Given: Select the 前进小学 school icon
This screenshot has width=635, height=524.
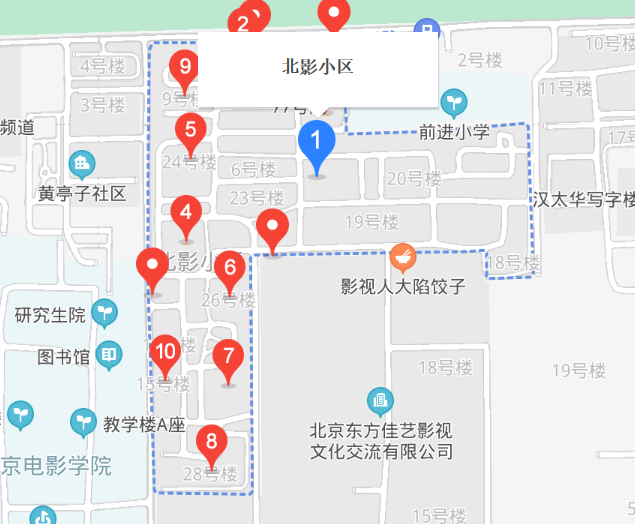Looking at the screenshot, I should 455,102.
